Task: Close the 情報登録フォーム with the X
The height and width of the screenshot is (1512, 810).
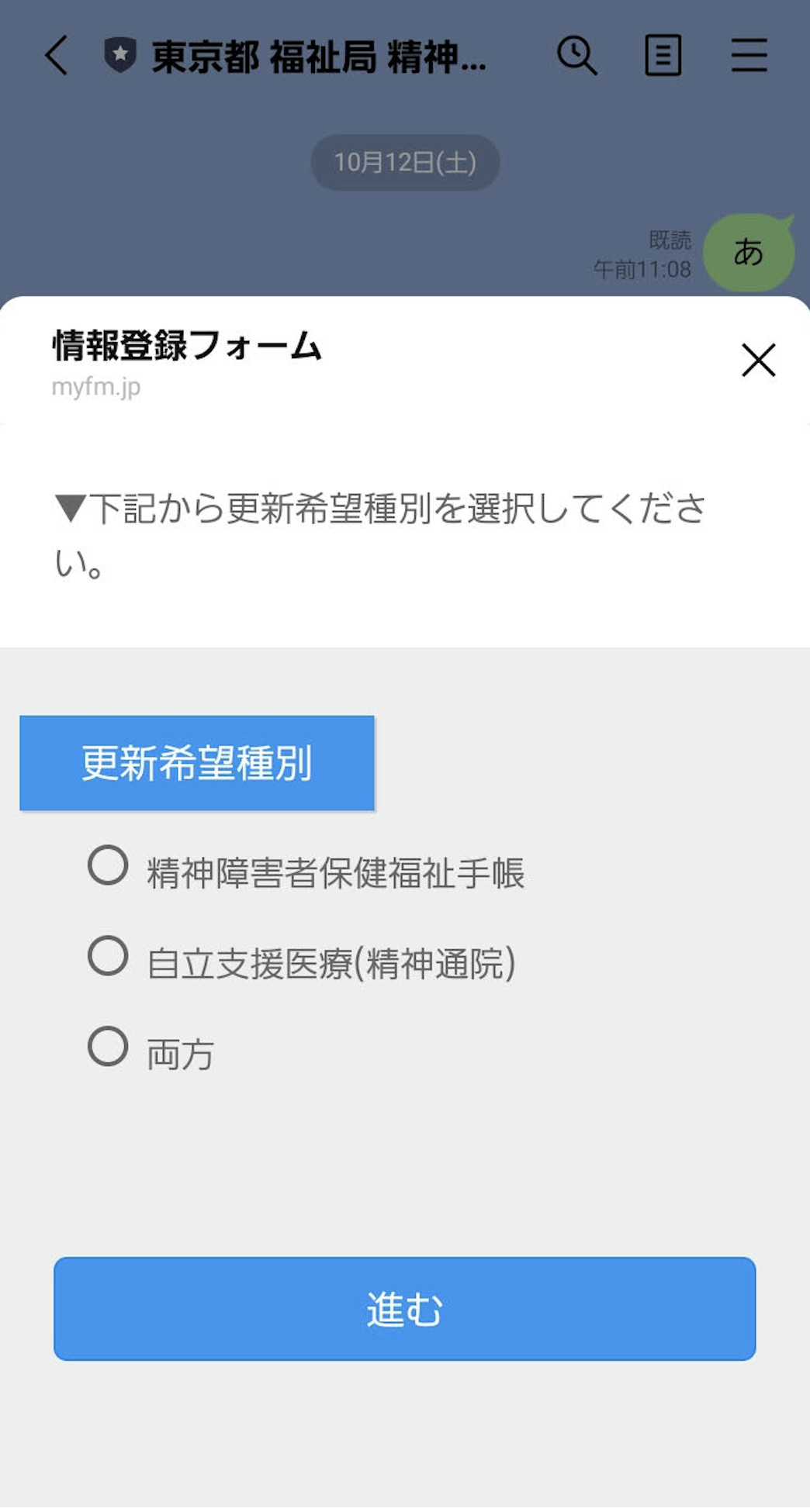Action: 756,361
